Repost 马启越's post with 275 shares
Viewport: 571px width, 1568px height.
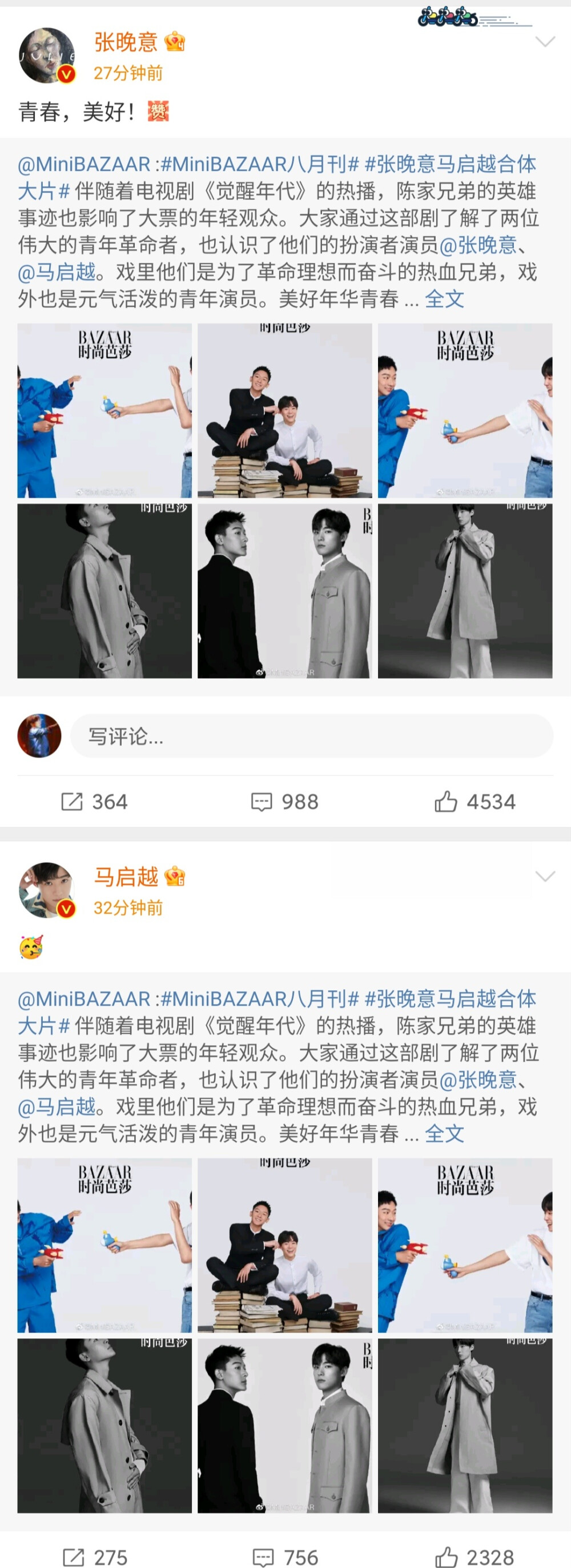coord(95,1558)
